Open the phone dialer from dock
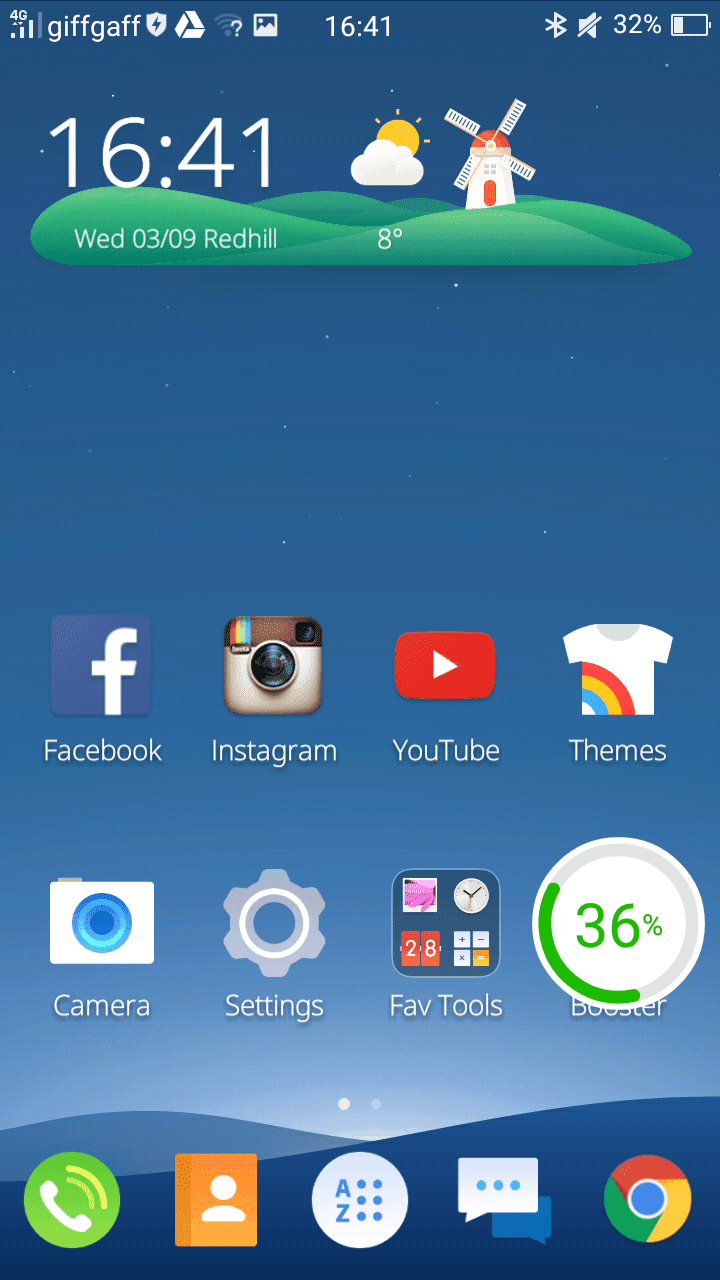The height and width of the screenshot is (1280, 720). (72, 1200)
